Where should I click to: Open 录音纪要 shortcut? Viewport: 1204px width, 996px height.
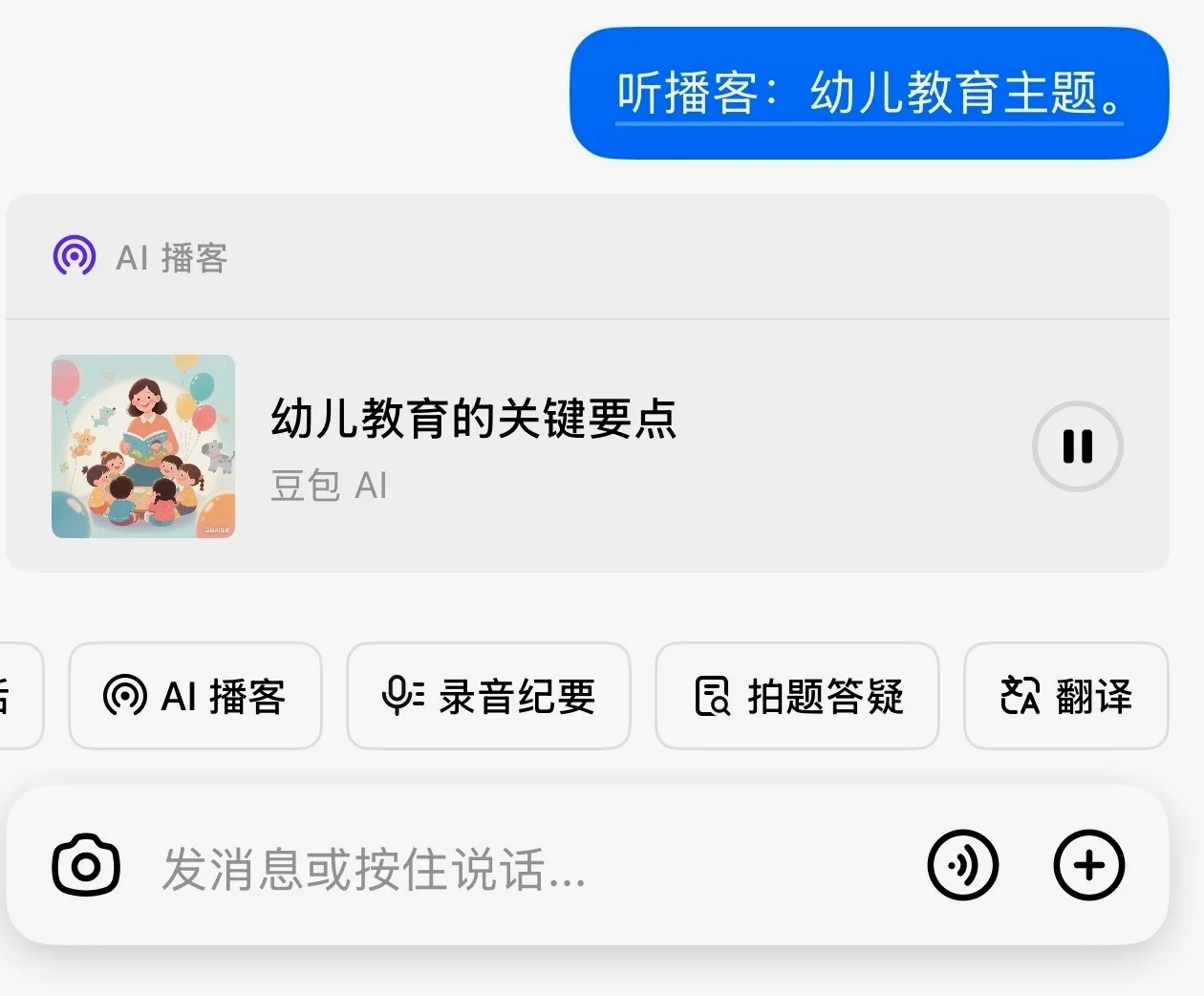488,696
